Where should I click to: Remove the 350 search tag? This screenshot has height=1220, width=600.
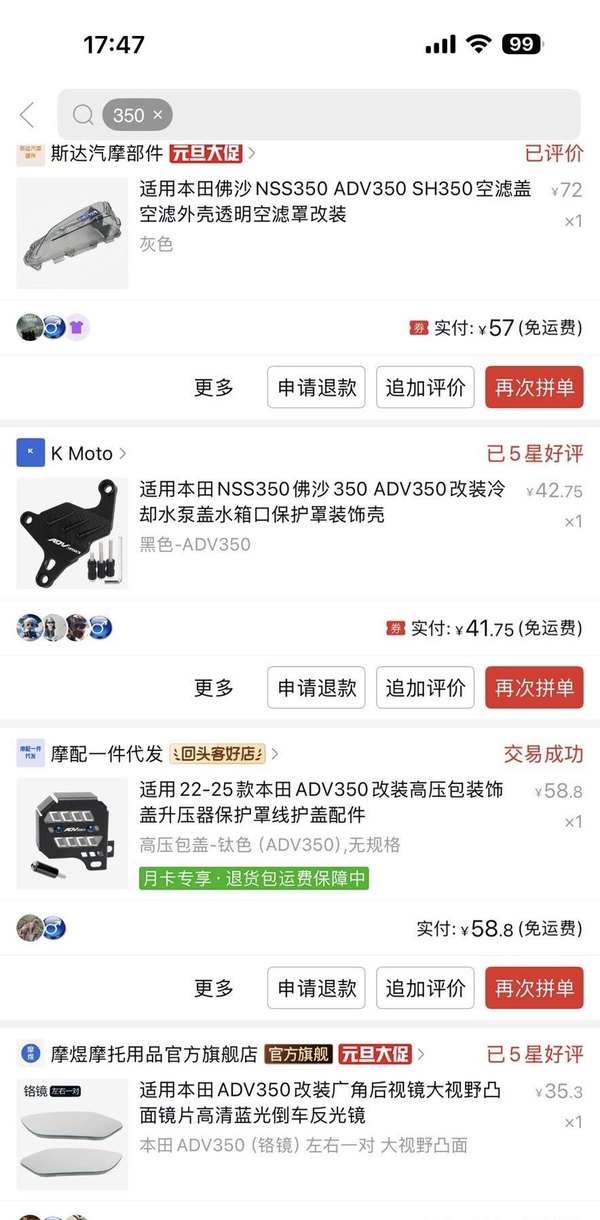(158, 115)
